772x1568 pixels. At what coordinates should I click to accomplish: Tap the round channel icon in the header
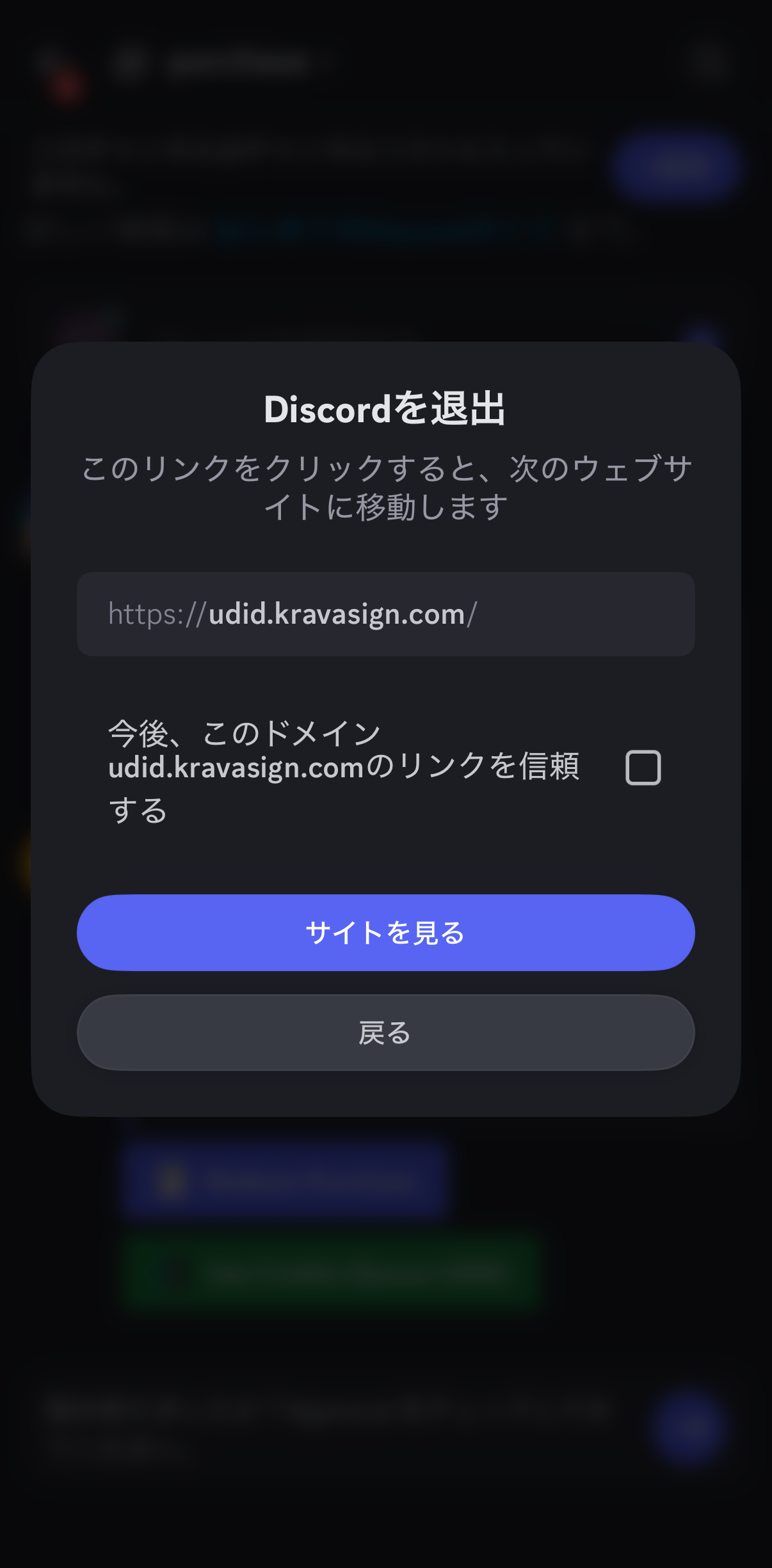(x=131, y=61)
